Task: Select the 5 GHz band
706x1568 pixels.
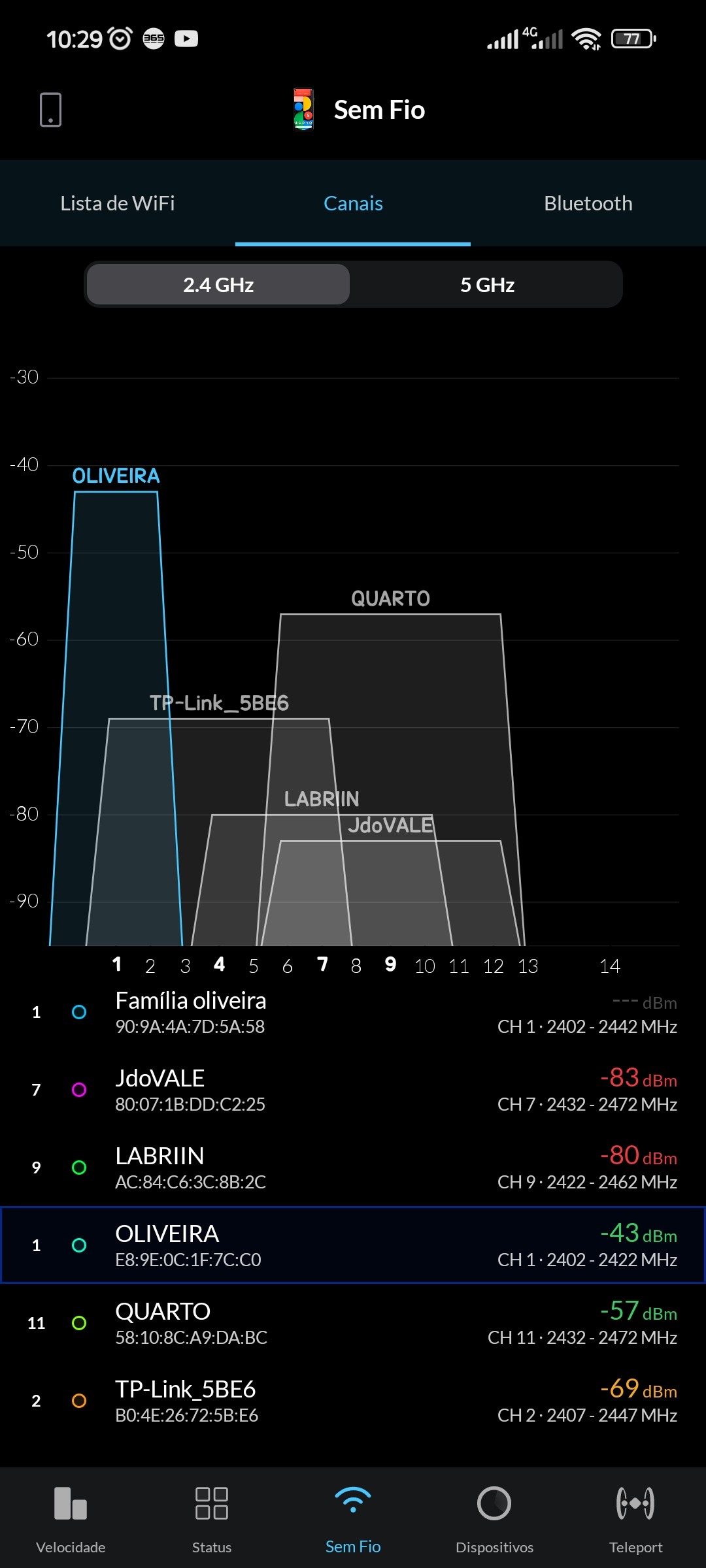Action: click(487, 285)
